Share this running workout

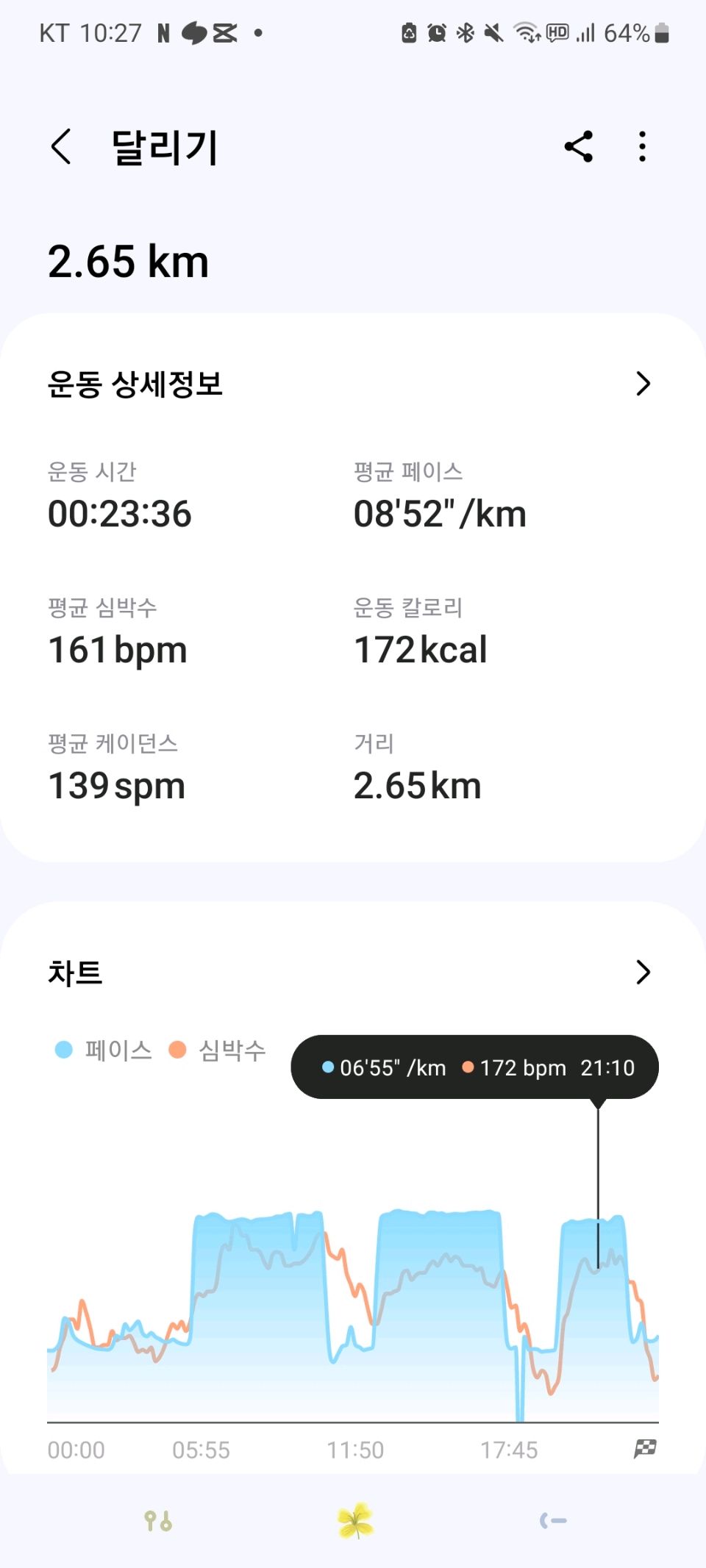pos(579,146)
